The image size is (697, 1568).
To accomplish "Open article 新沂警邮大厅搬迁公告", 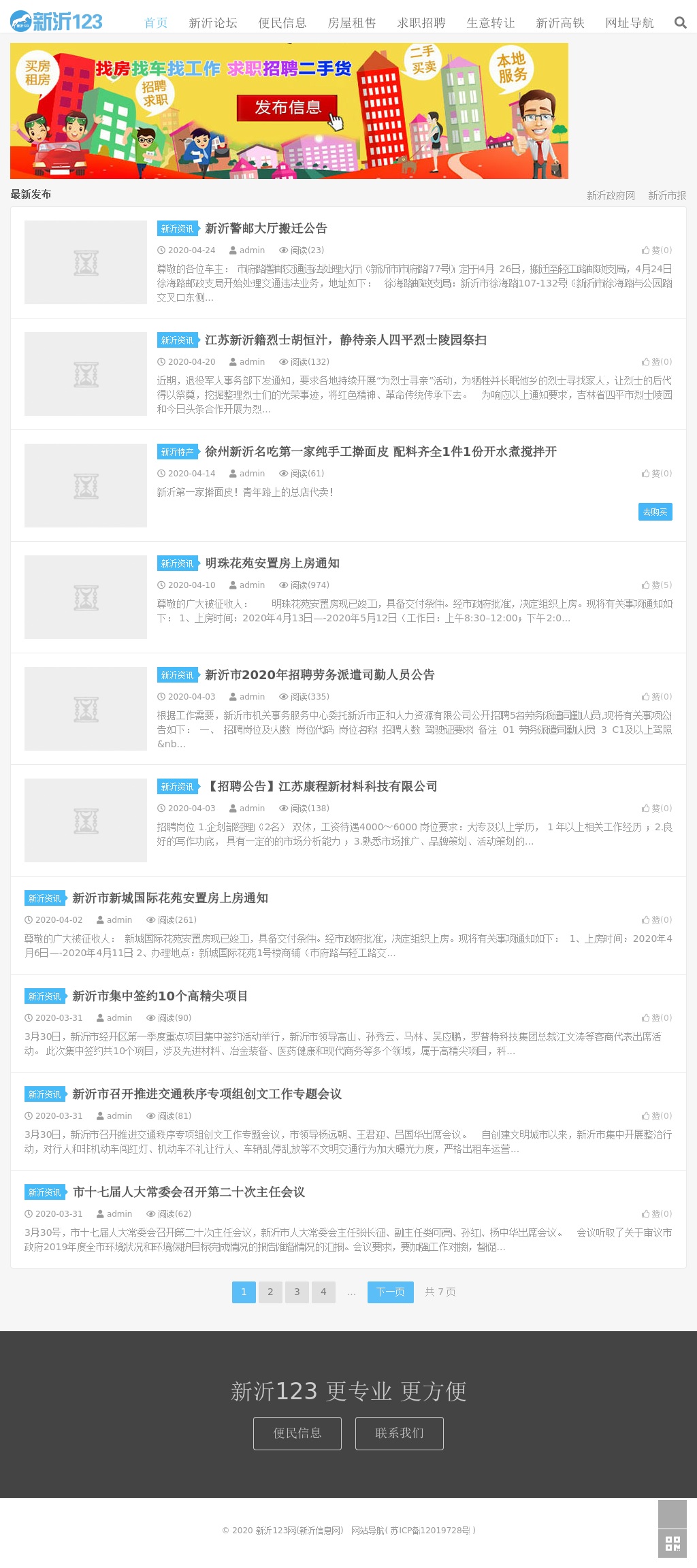I will [x=266, y=229].
